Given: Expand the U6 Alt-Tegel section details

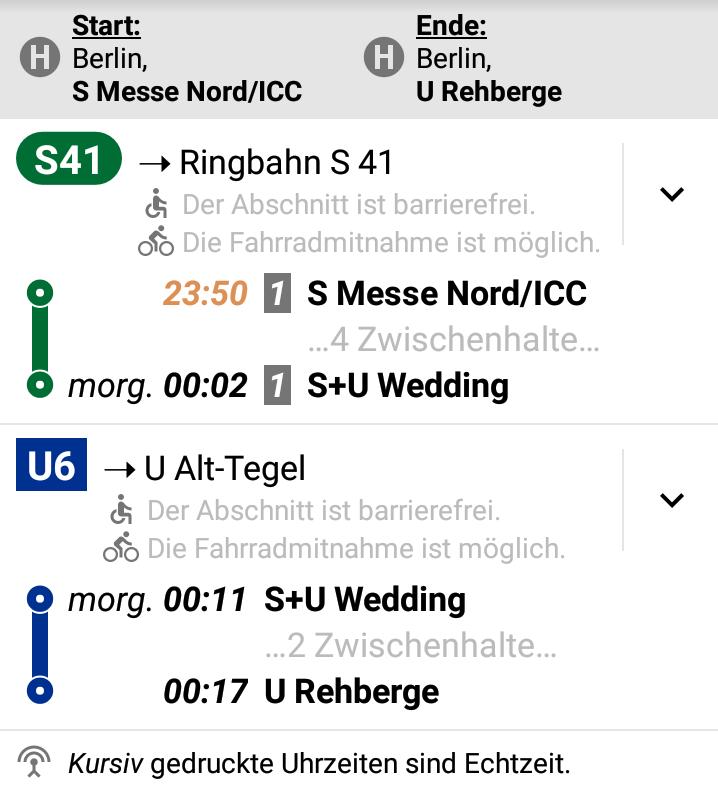Looking at the screenshot, I should click(672, 500).
